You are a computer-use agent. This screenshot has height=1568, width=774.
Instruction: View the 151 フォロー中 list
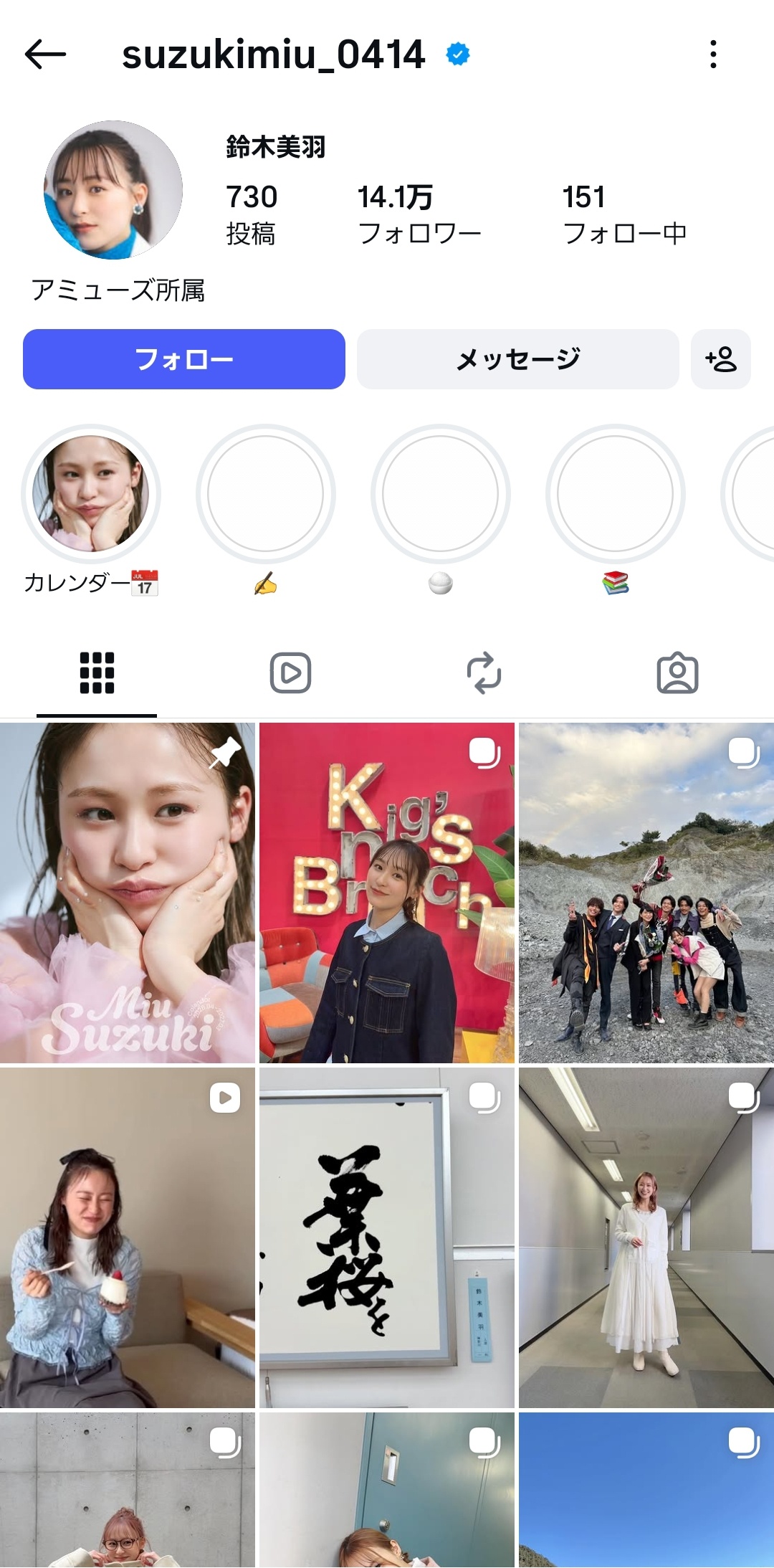[624, 214]
